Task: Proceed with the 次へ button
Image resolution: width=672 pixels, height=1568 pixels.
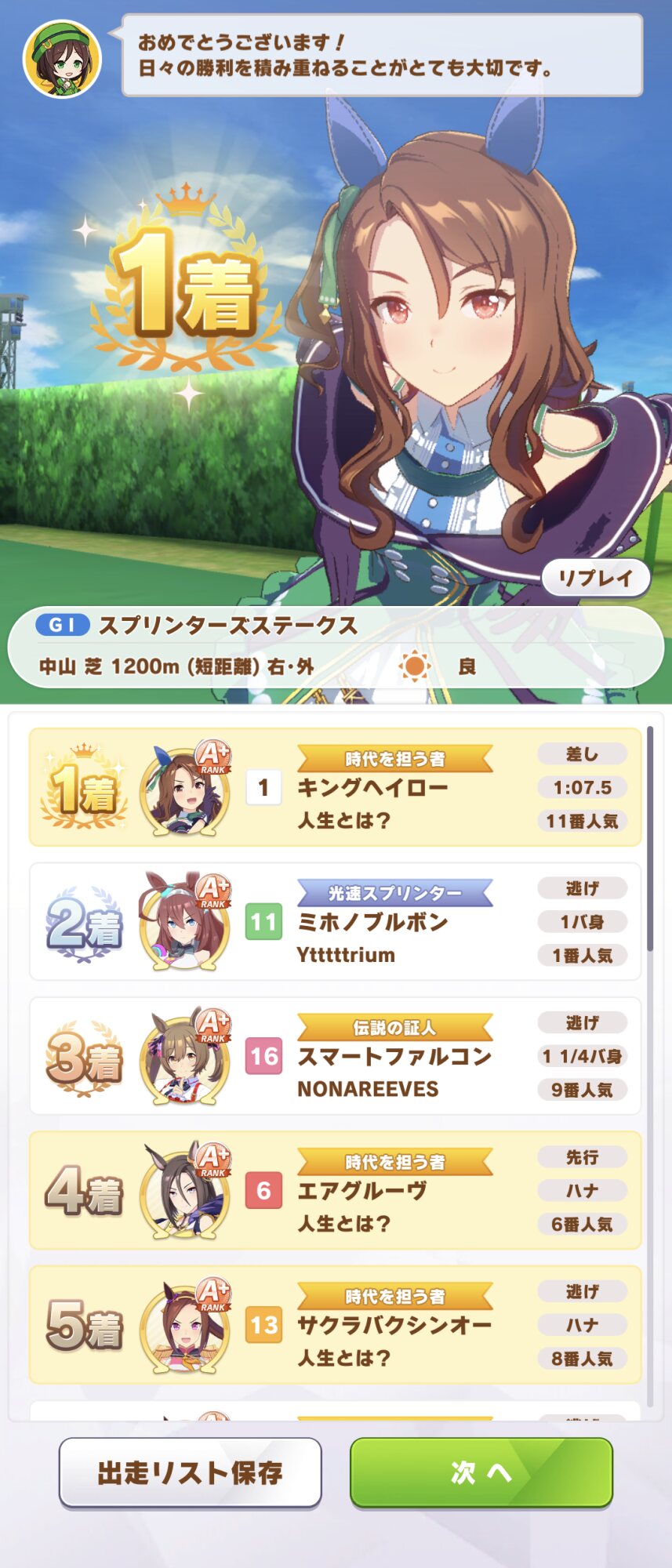Action: (481, 1472)
